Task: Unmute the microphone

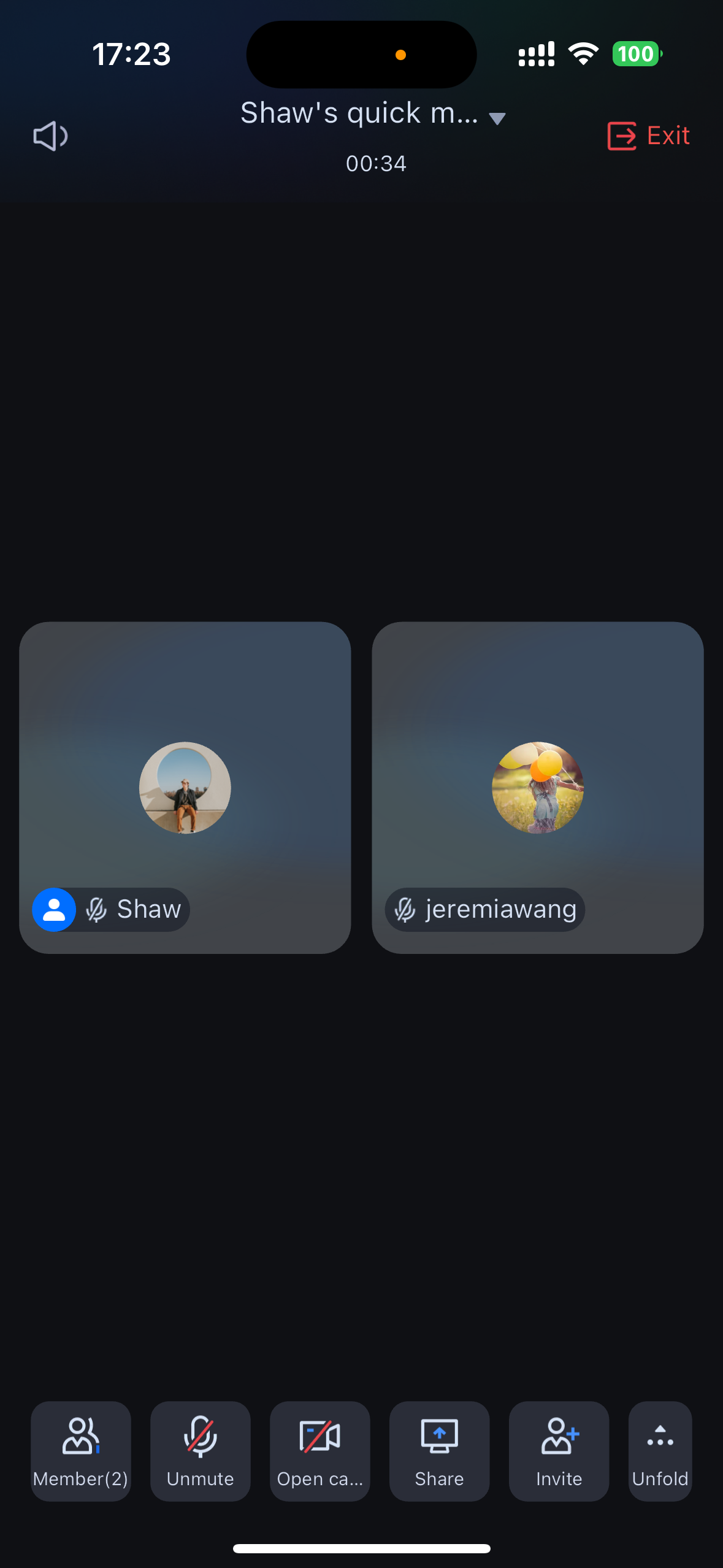Action: (201, 1451)
